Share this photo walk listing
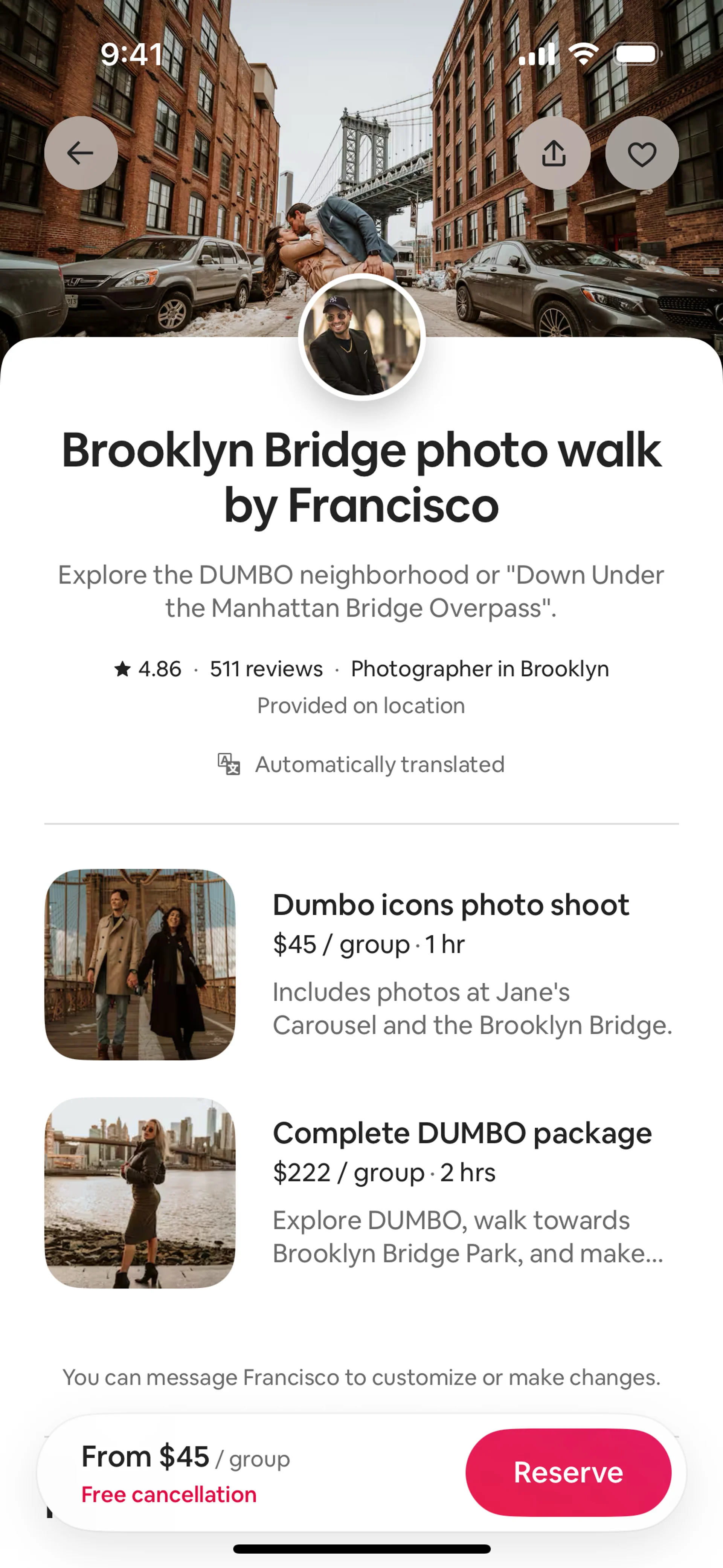723x1568 pixels. coord(553,153)
